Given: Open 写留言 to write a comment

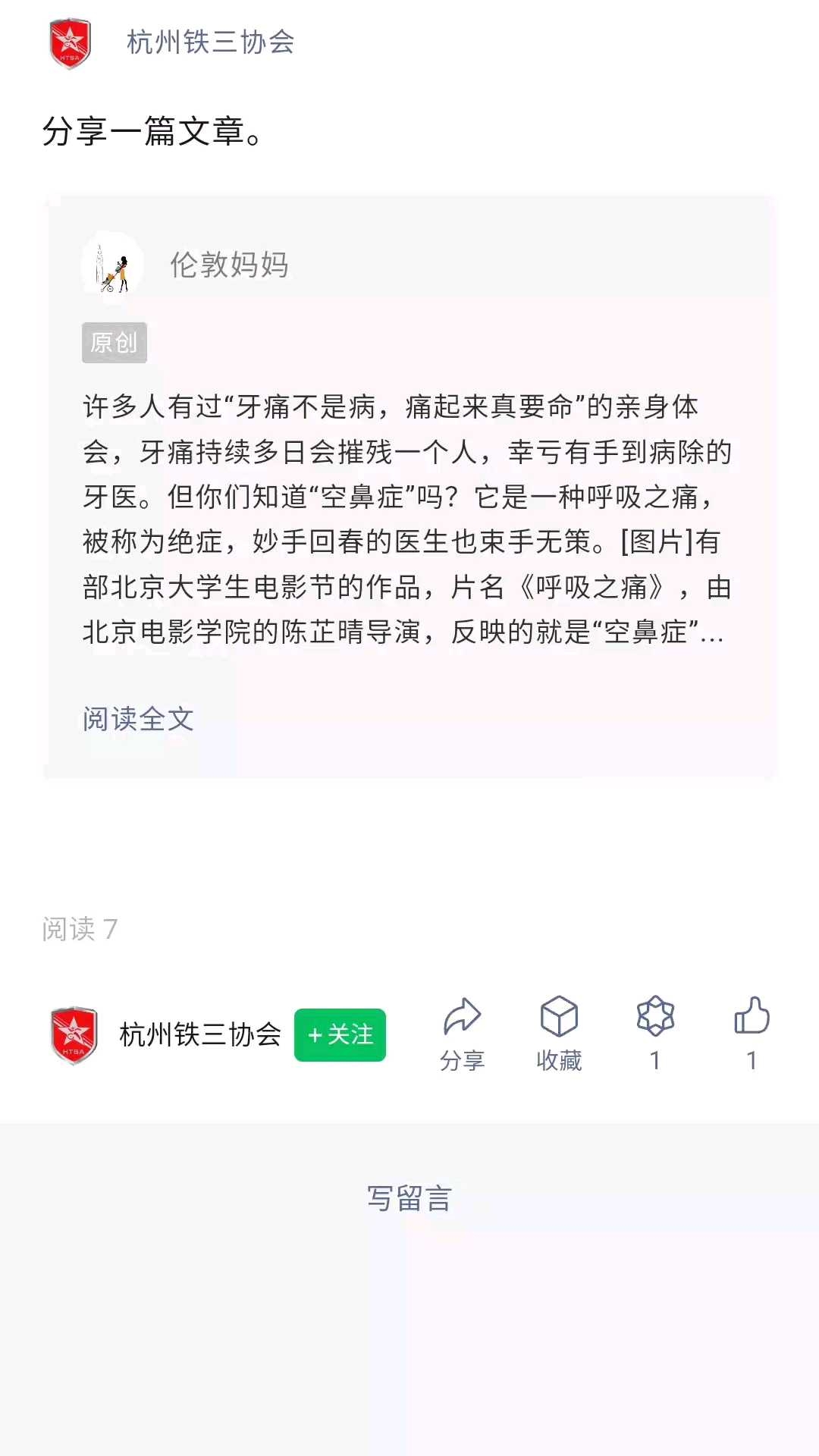Looking at the screenshot, I should click(x=409, y=1198).
